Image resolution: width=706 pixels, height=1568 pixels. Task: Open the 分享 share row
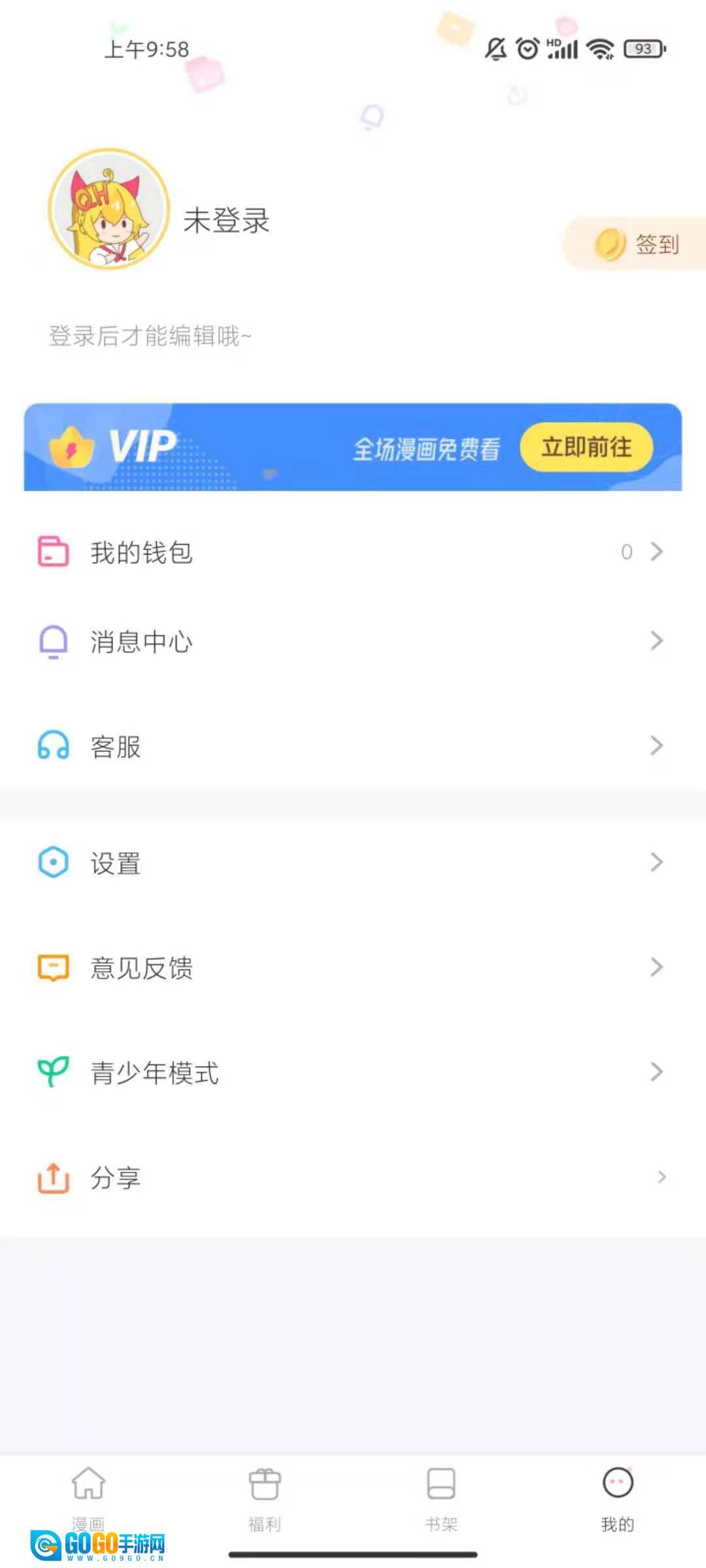[353, 1177]
